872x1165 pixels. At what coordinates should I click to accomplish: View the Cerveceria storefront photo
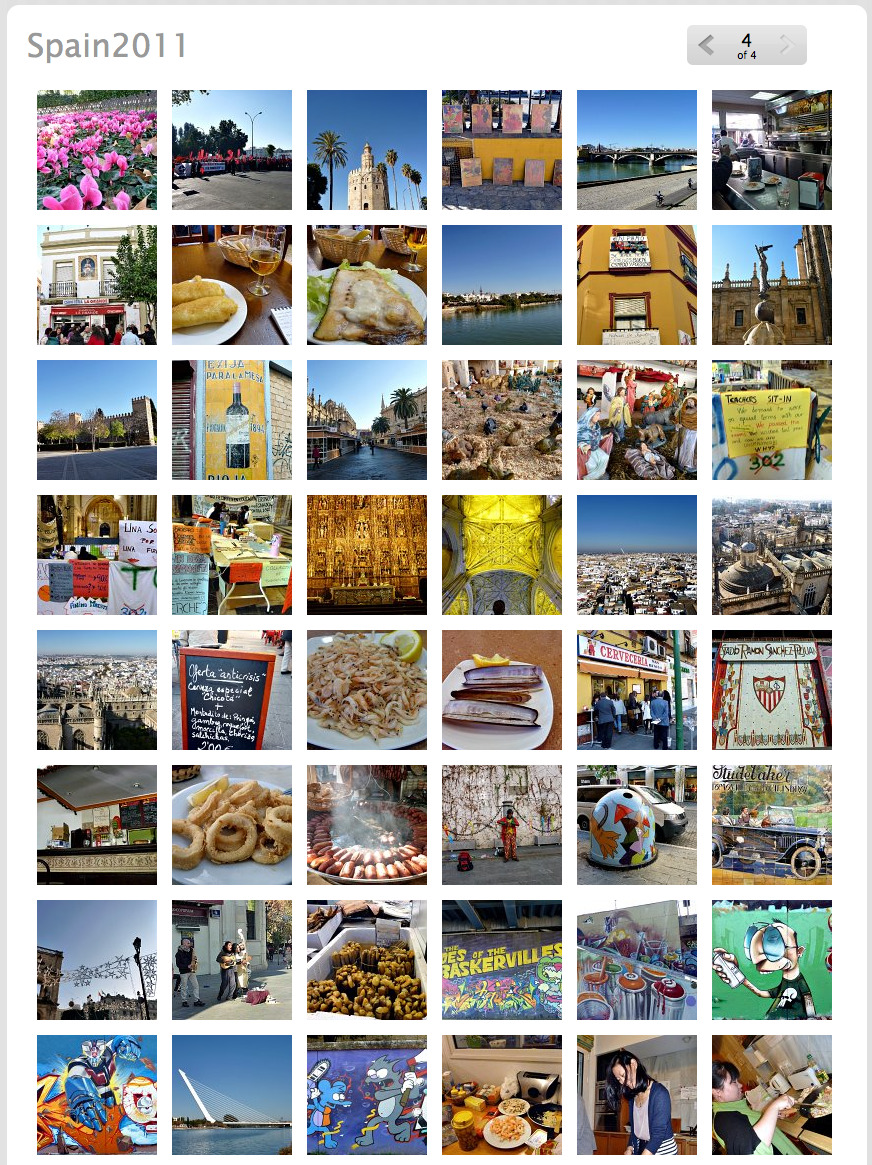[x=637, y=690]
